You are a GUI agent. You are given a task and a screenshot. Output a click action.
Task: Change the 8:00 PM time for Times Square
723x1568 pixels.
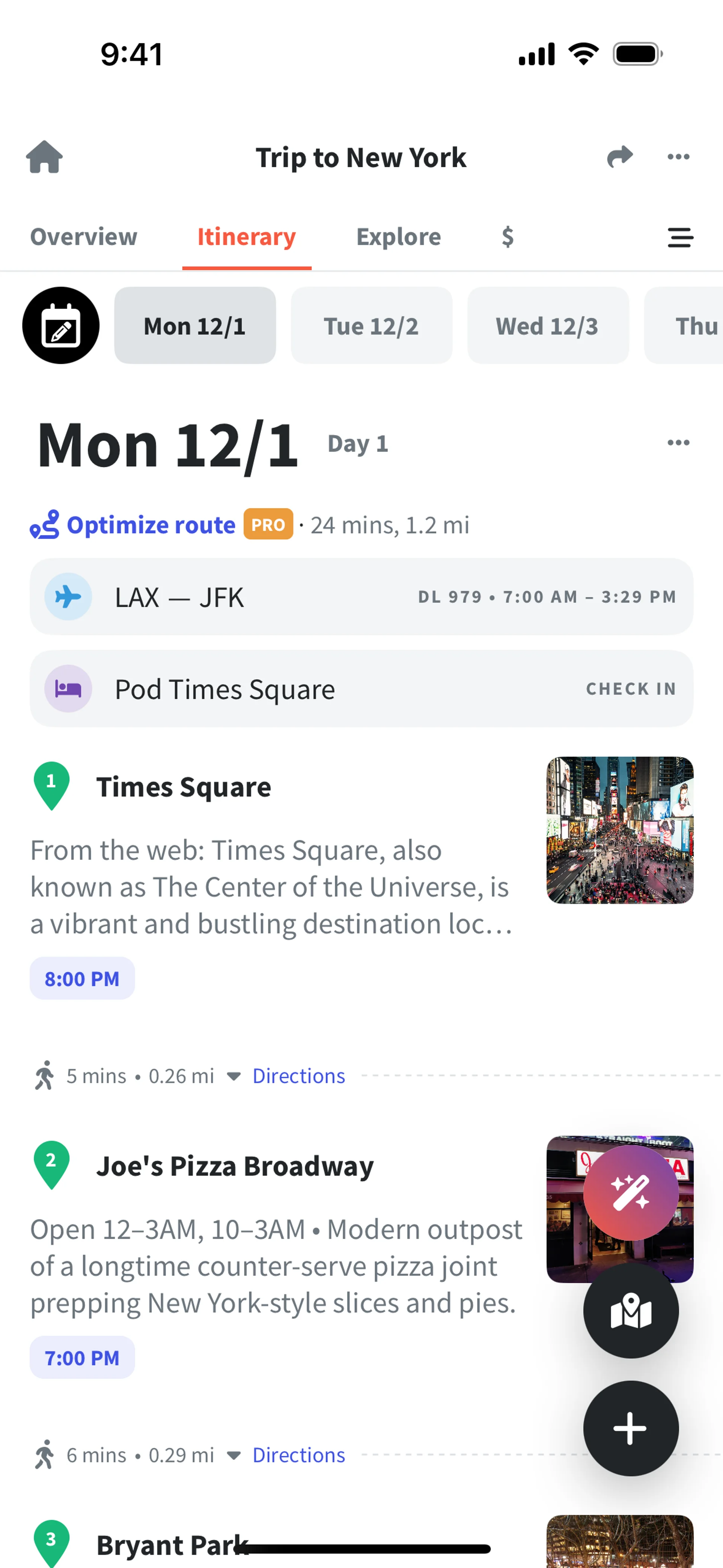pos(82,978)
